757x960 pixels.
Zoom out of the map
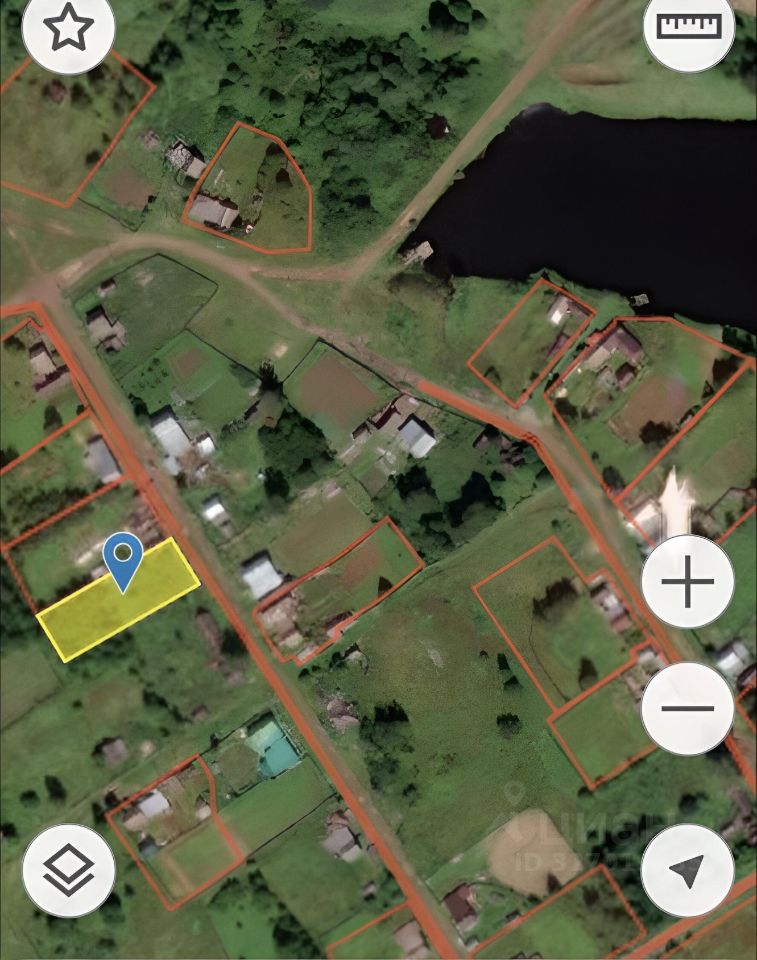point(688,708)
